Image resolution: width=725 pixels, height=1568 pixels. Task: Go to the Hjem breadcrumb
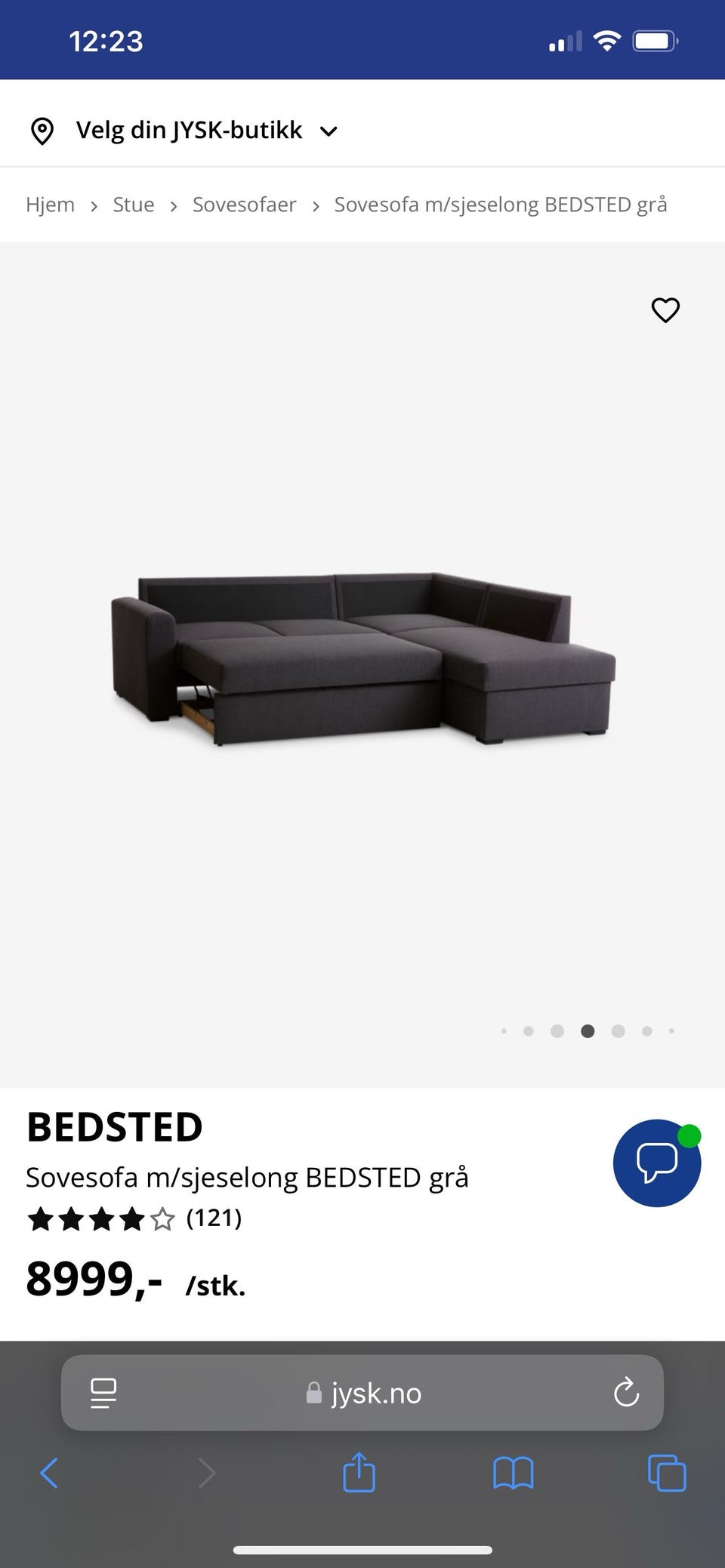click(x=50, y=205)
